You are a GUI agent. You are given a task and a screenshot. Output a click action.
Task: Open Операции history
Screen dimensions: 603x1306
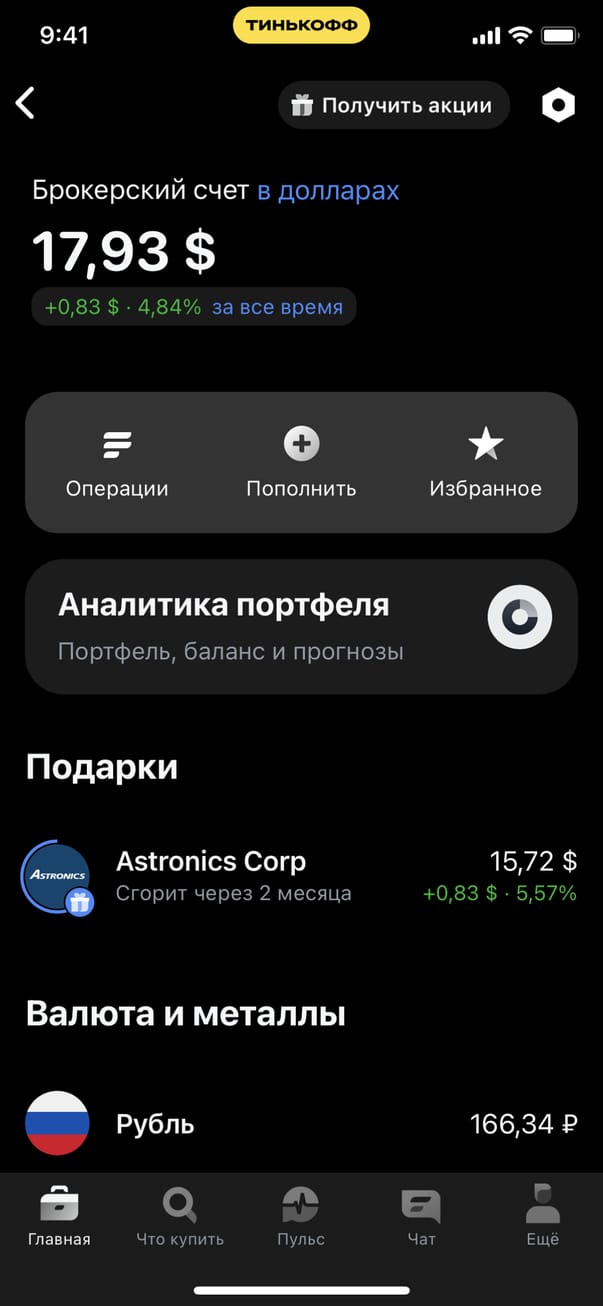[117, 462]
